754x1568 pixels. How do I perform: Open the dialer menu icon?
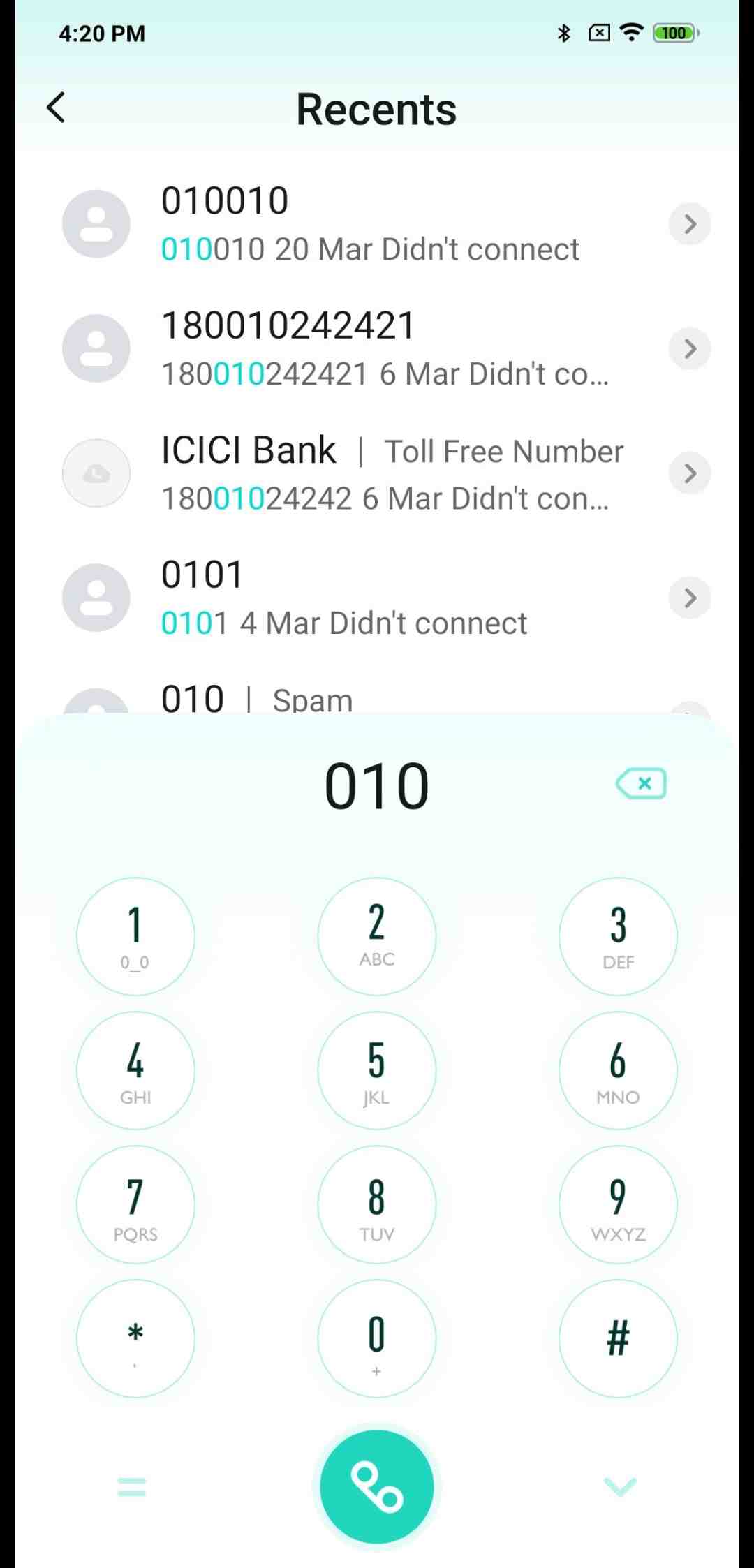[132, 1487]
